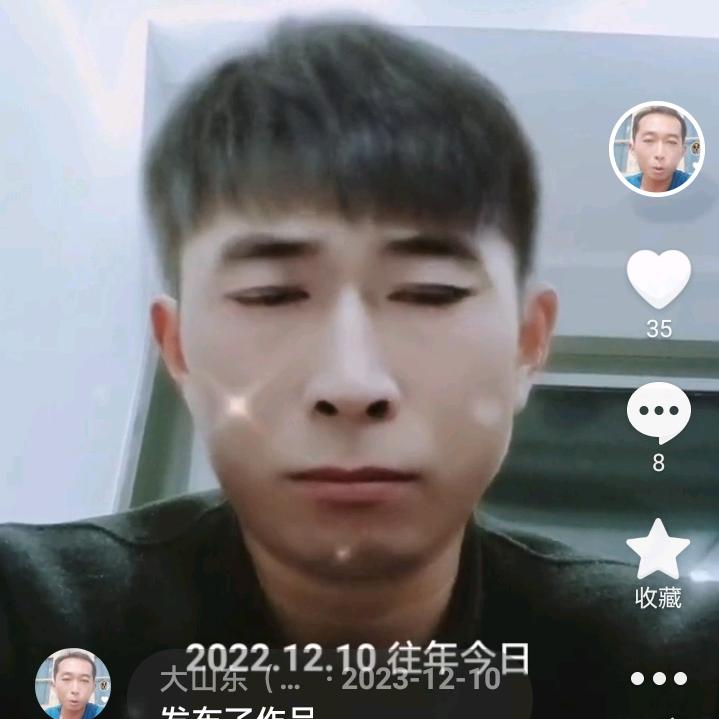Open the 大山东 posted-a-work notification card
The width and height of the screenshot is (719, 719).
click(330, 690)
